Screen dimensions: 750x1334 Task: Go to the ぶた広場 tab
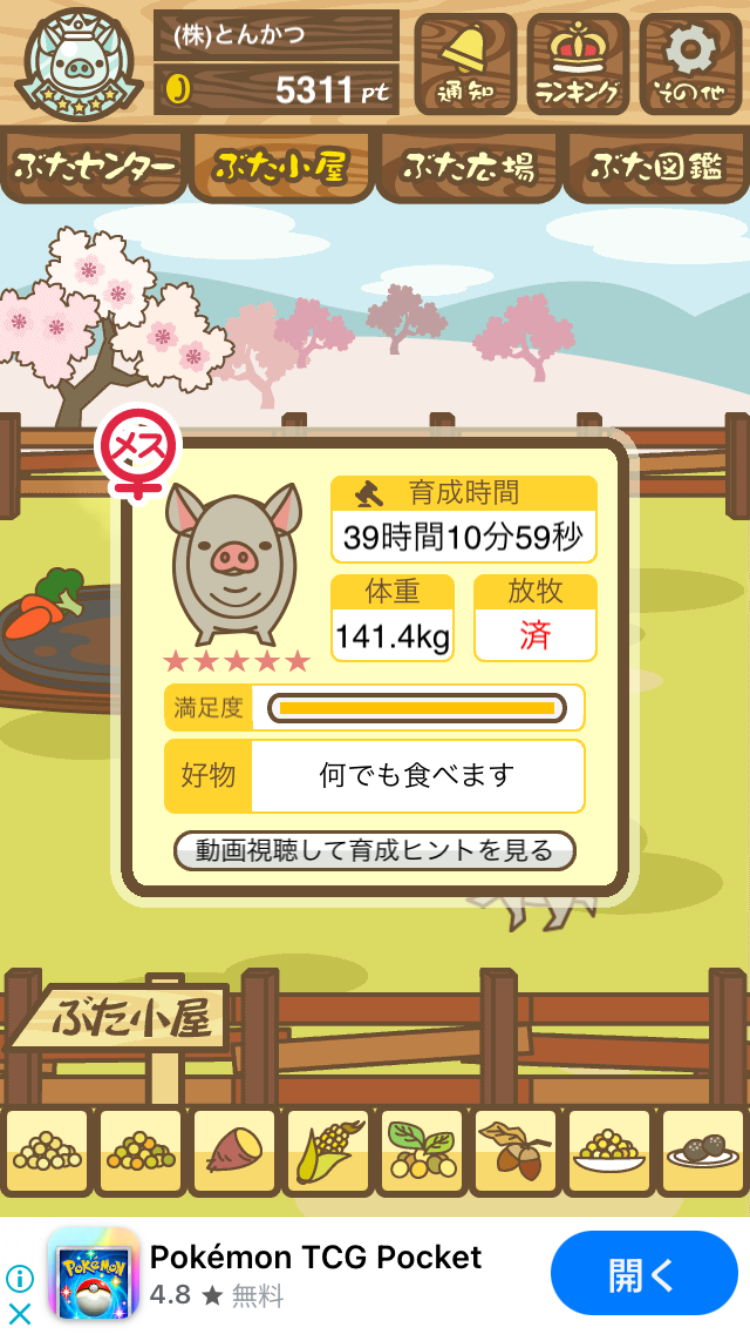click(468, 166)
